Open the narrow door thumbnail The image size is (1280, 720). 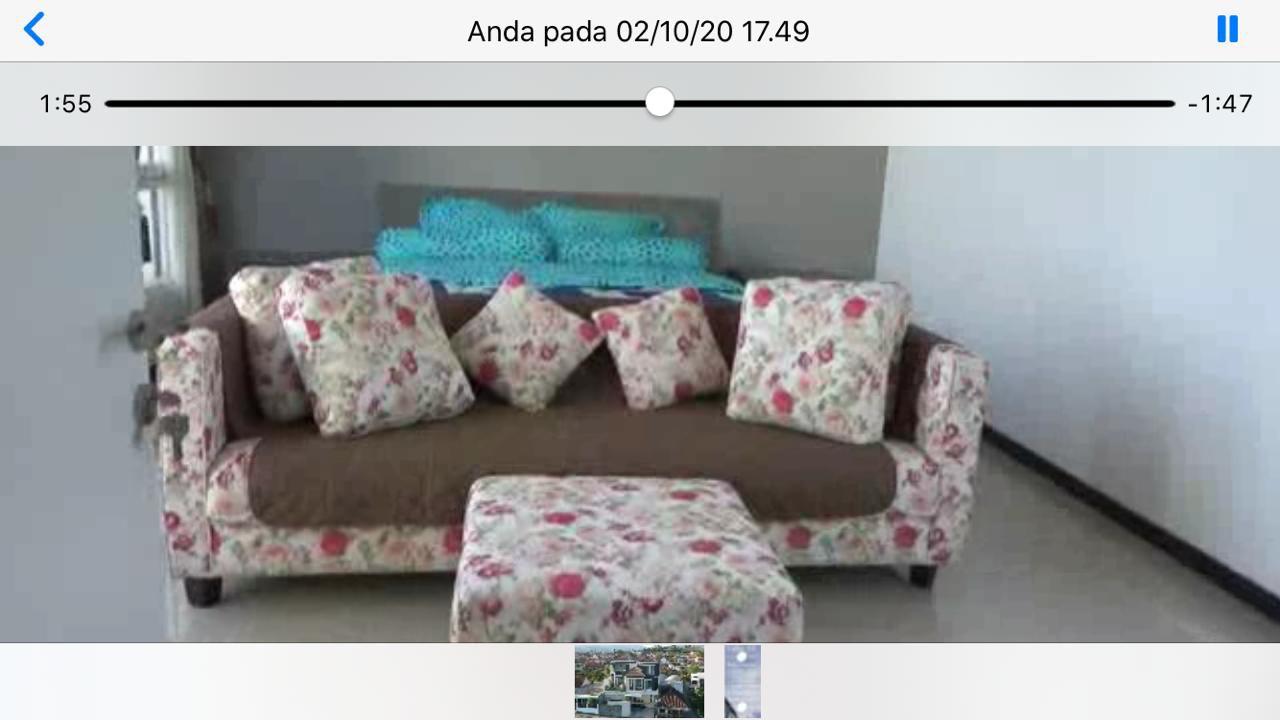[x=742, y=681]
